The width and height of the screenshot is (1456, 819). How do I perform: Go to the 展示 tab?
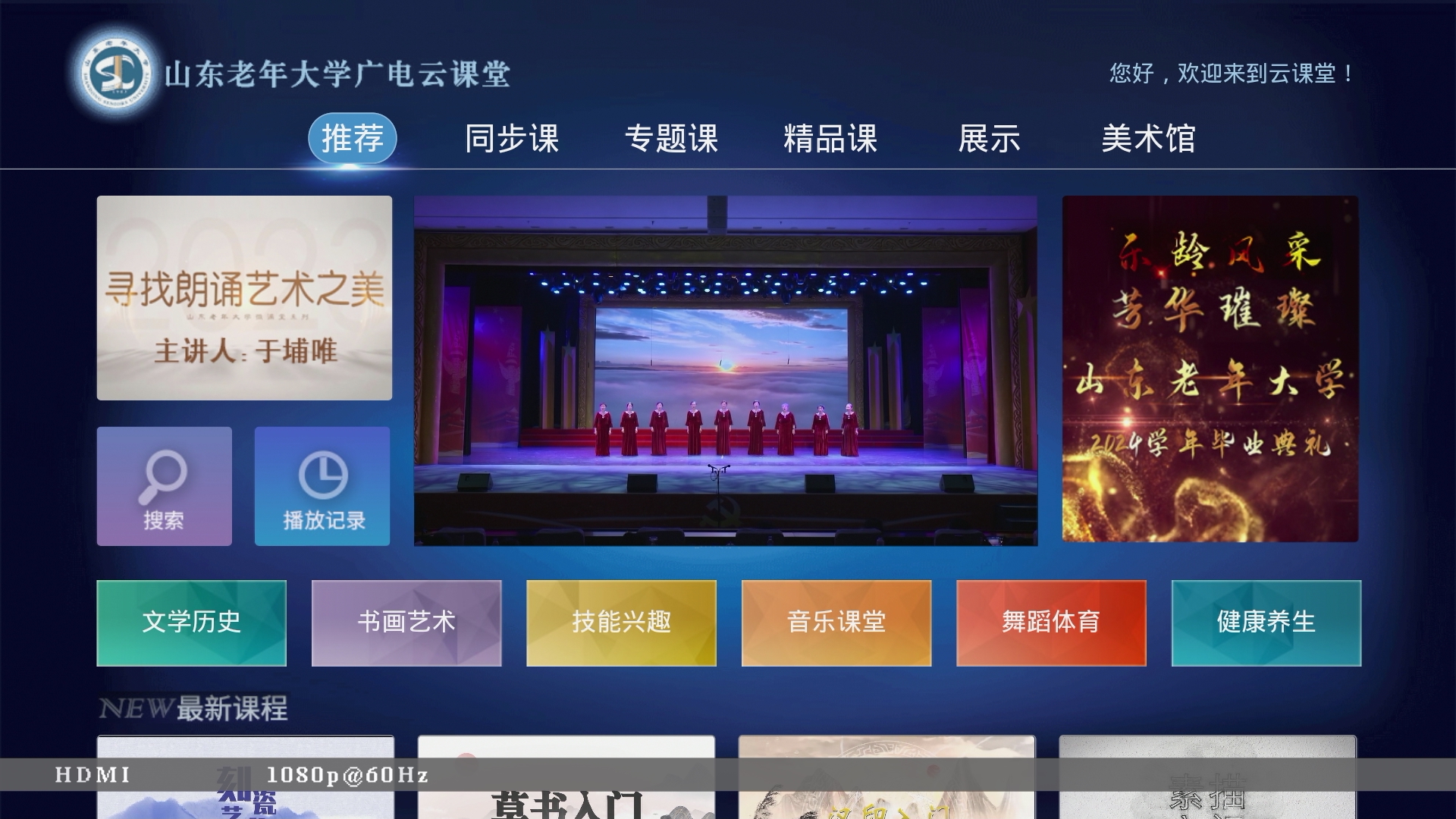[x=989, y=139]
